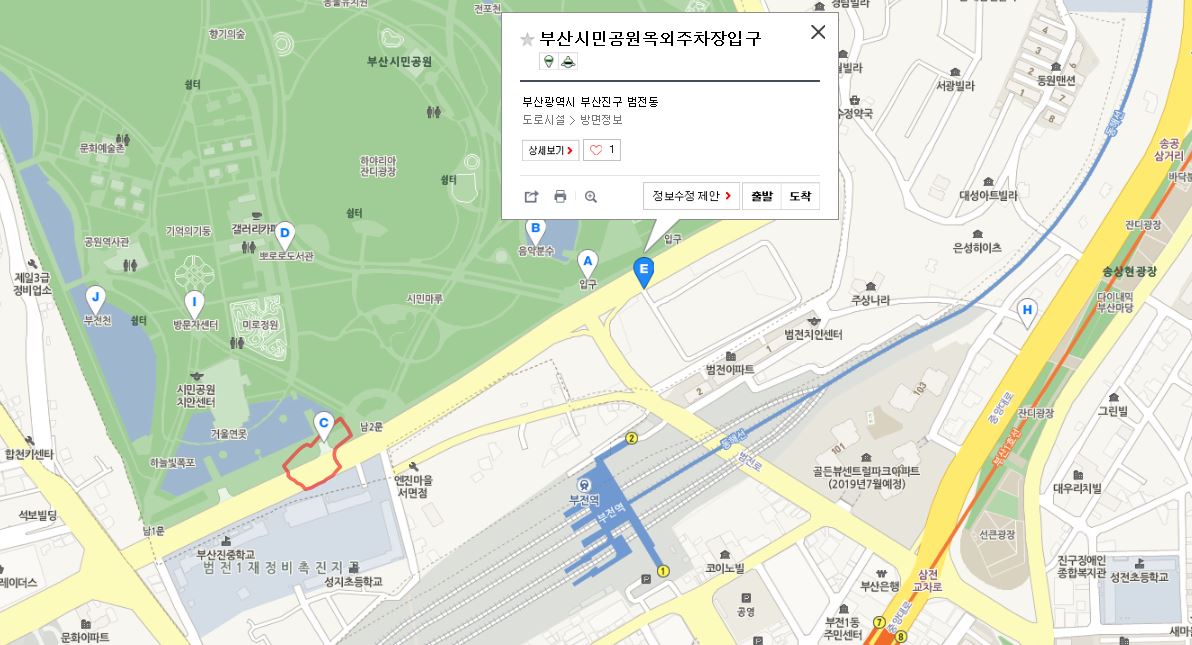Star 부산시민공원옥외주차장입구 as a favorite
The width and height of the screenshot is (1192, 645).
coord(527,40)
